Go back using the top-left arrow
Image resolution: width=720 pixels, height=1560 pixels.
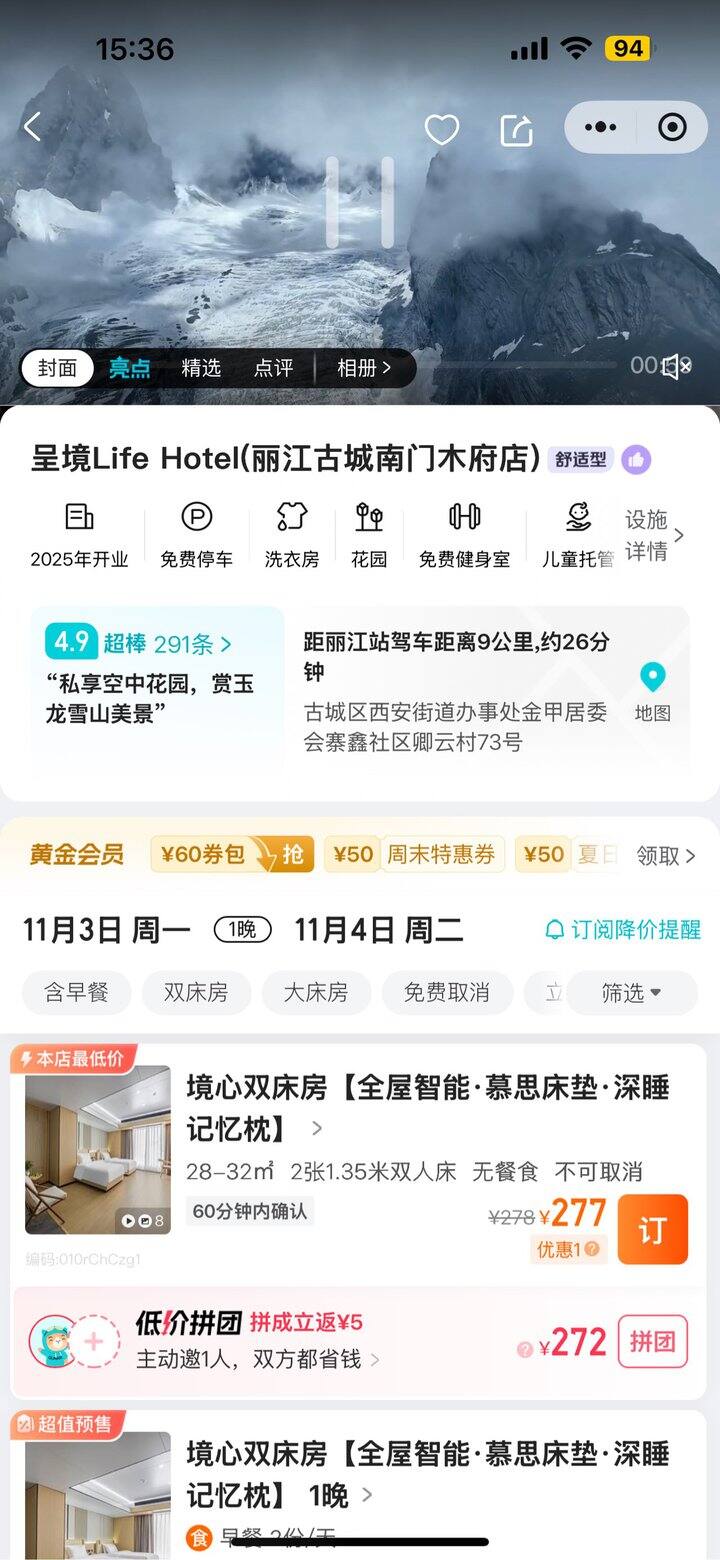tap(33, 127)
